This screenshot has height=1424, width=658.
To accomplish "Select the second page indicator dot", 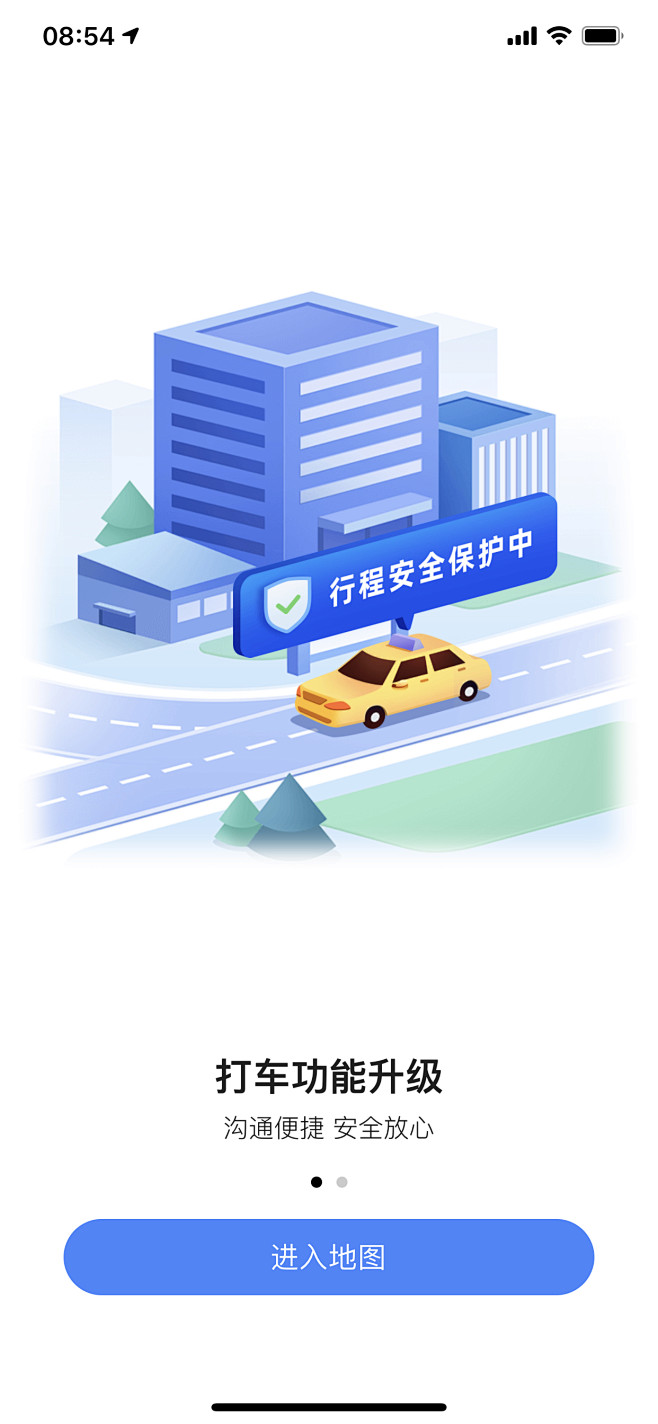I will (x=342, y=1182).
